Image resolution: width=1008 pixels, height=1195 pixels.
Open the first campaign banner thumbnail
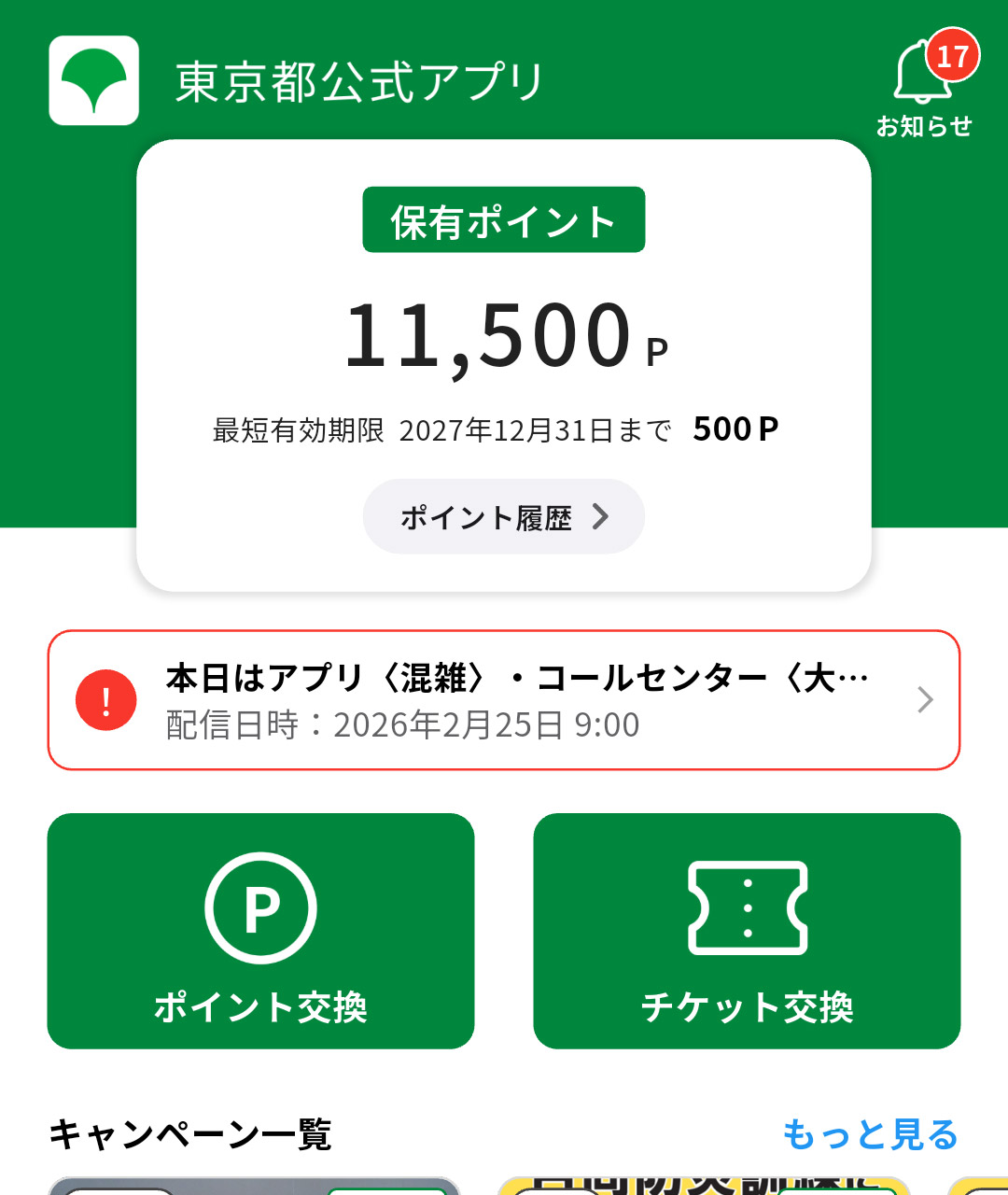(x=252, y=1188)
